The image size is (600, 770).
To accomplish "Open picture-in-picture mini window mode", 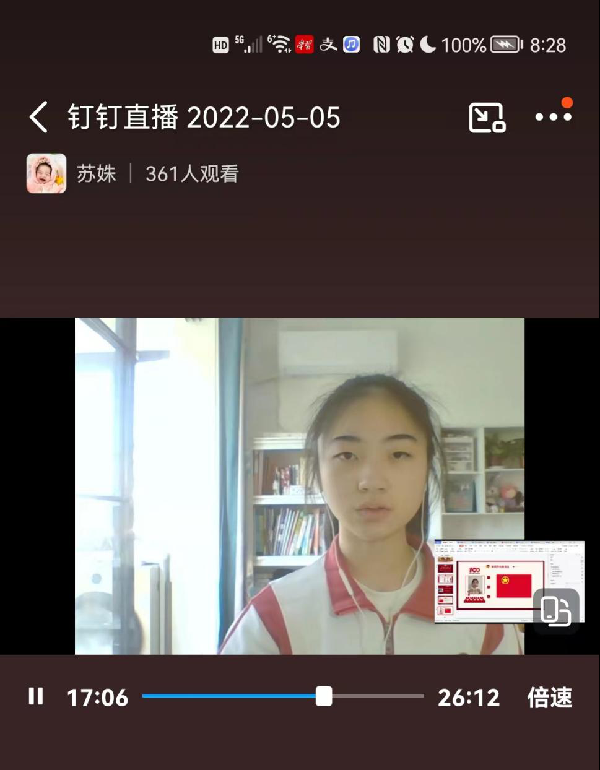I will (487, 118).
